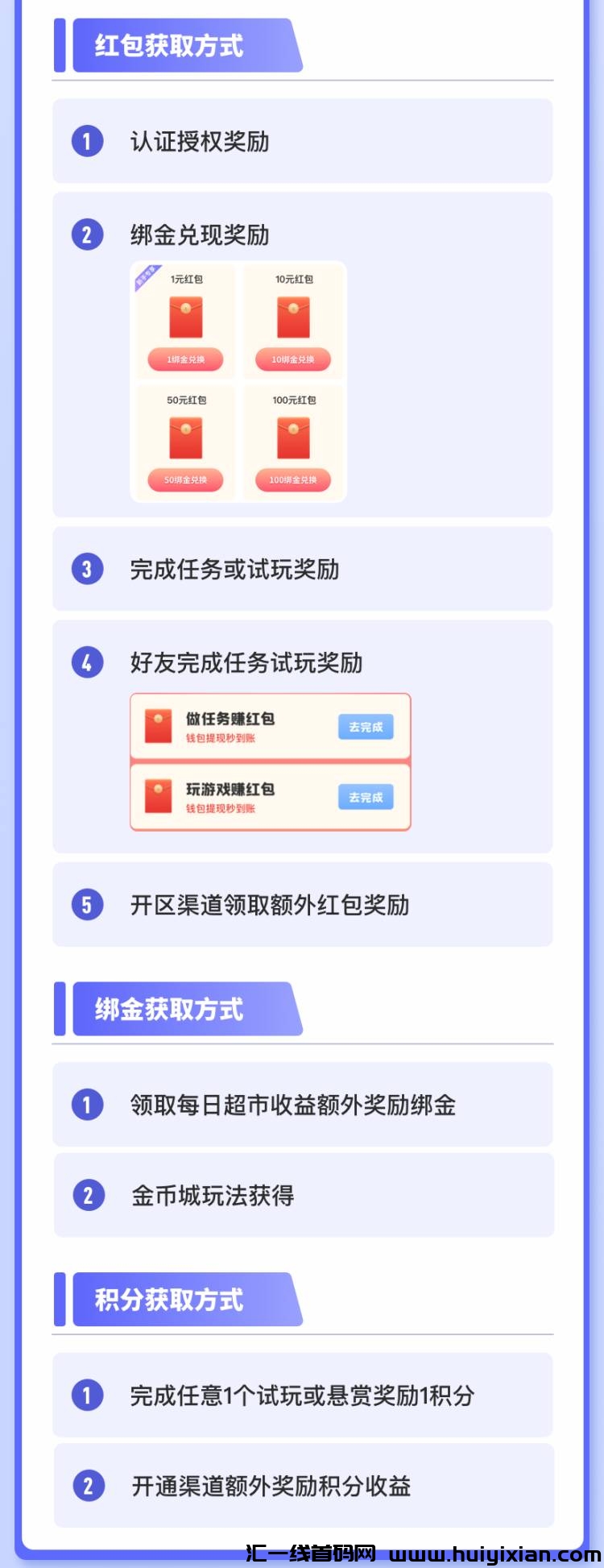Click the red envelope icon beside 做任务赚红包
The width and height of the screenshot is (604, 1568).
click(158, 726)
